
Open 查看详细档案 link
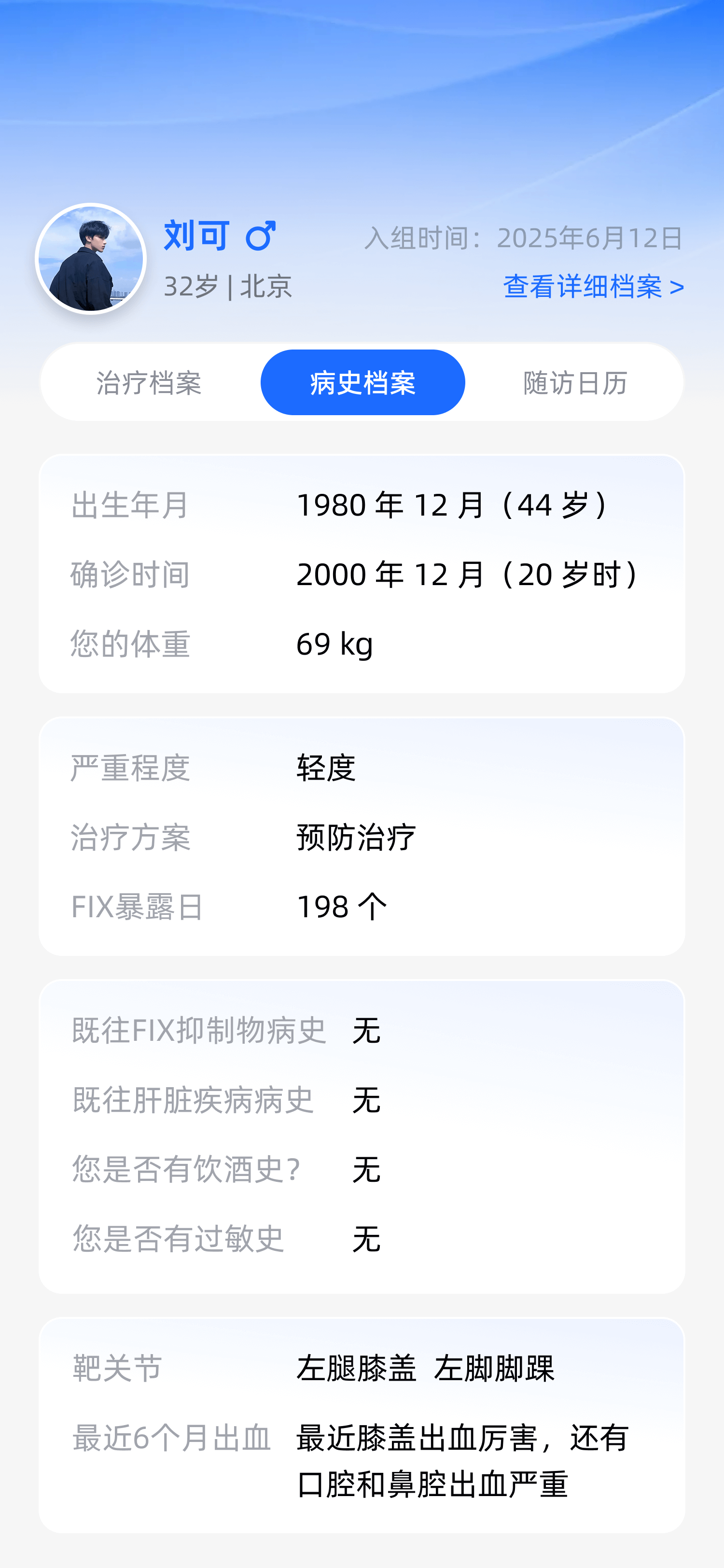593,286
